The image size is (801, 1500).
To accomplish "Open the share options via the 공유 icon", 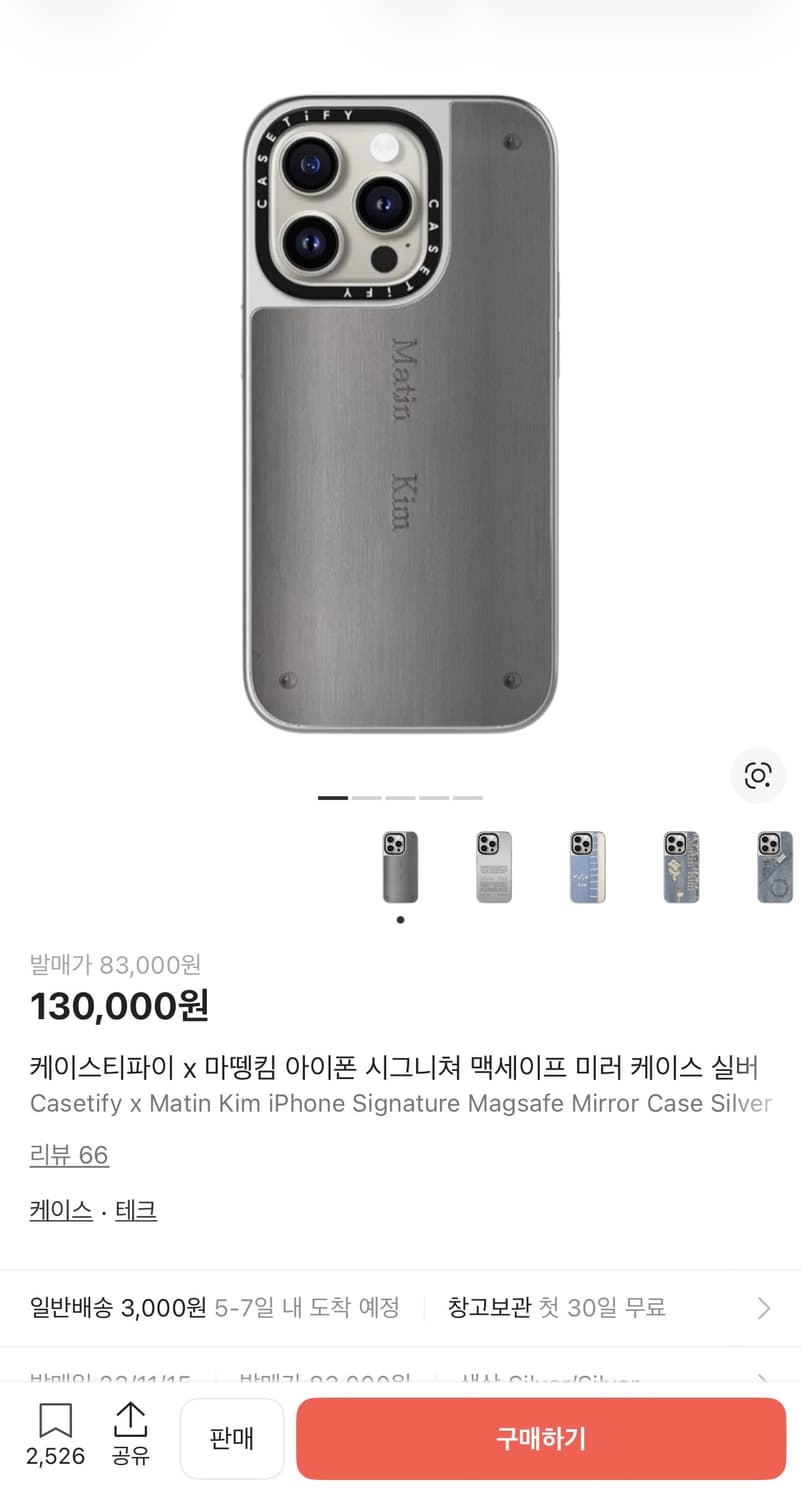I will pyautogui.click(x=130, y=1428).
